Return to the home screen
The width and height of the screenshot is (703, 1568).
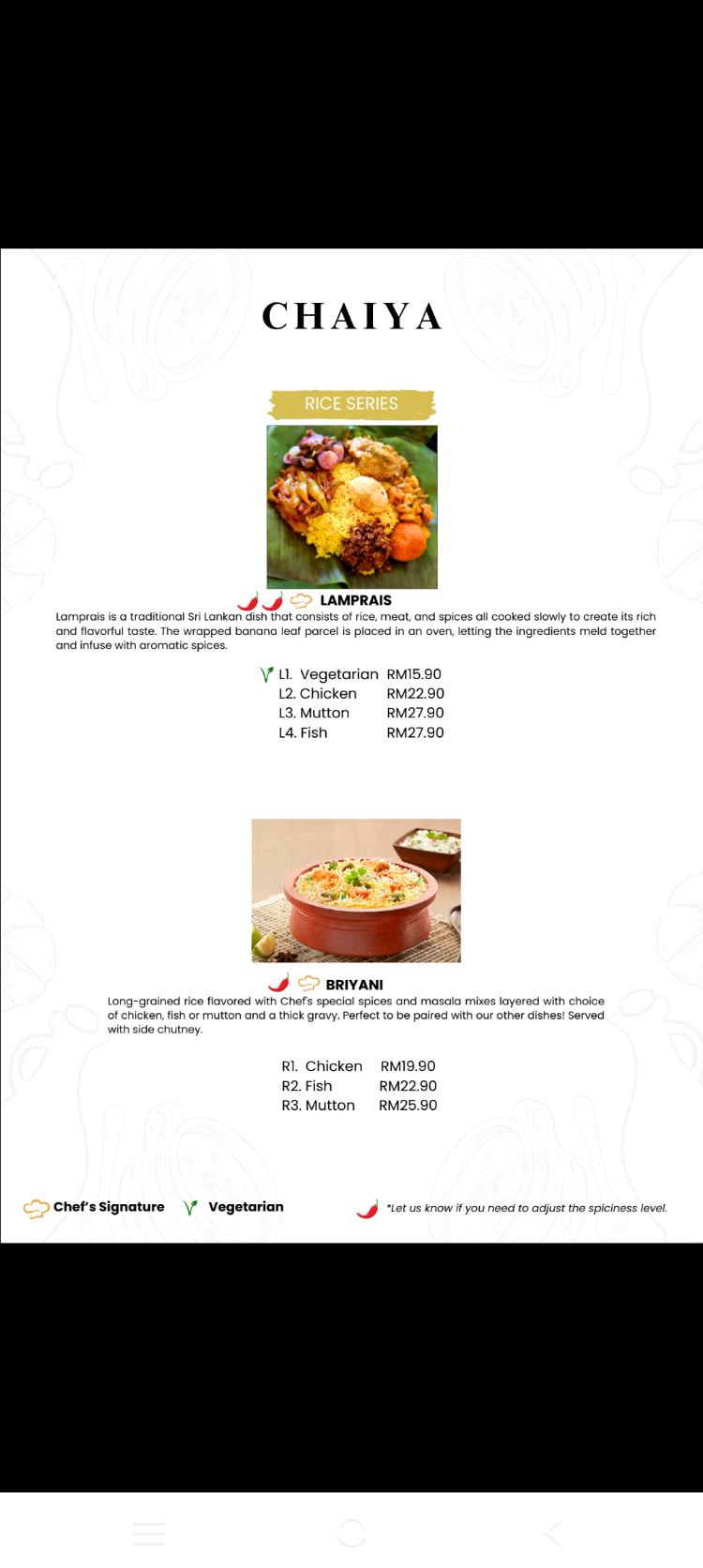pos(351,1533)
